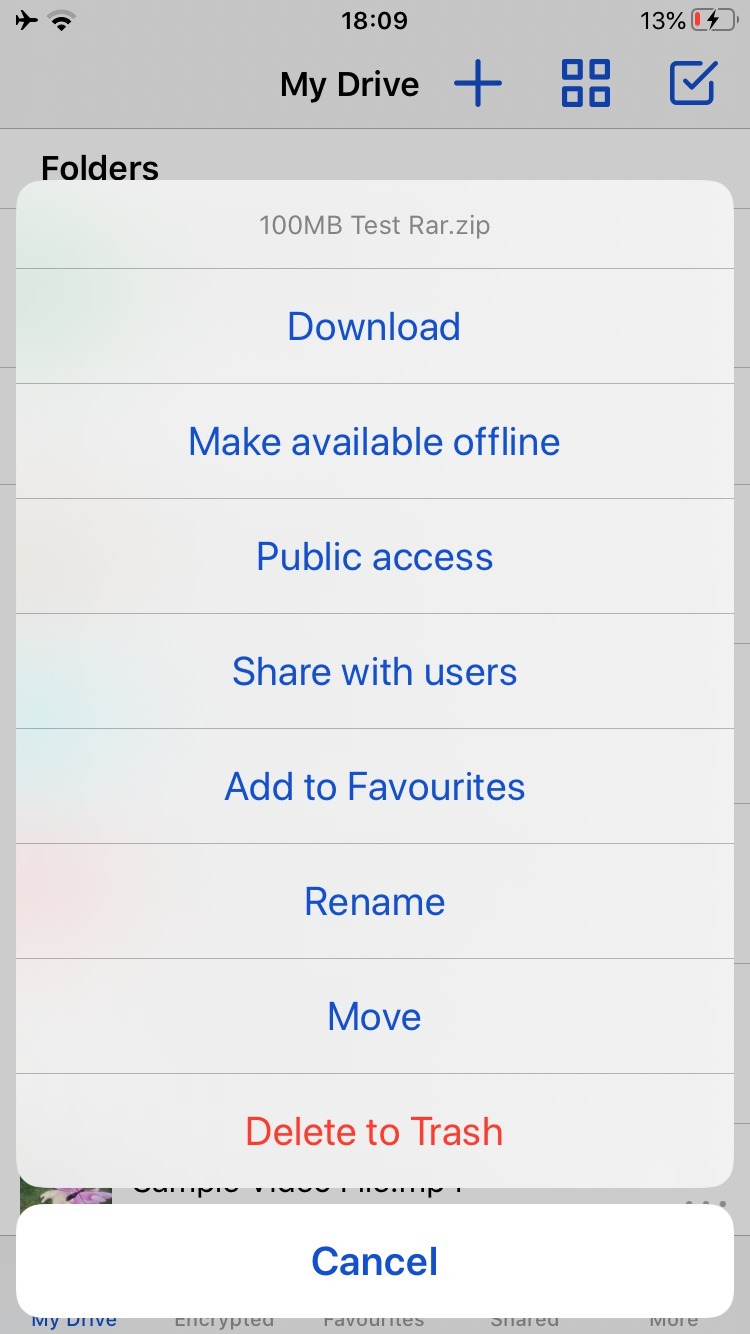The width and height of the screenshot is (750, 1334).
Task: Add file to Favourites
Action: coord(374,787)
